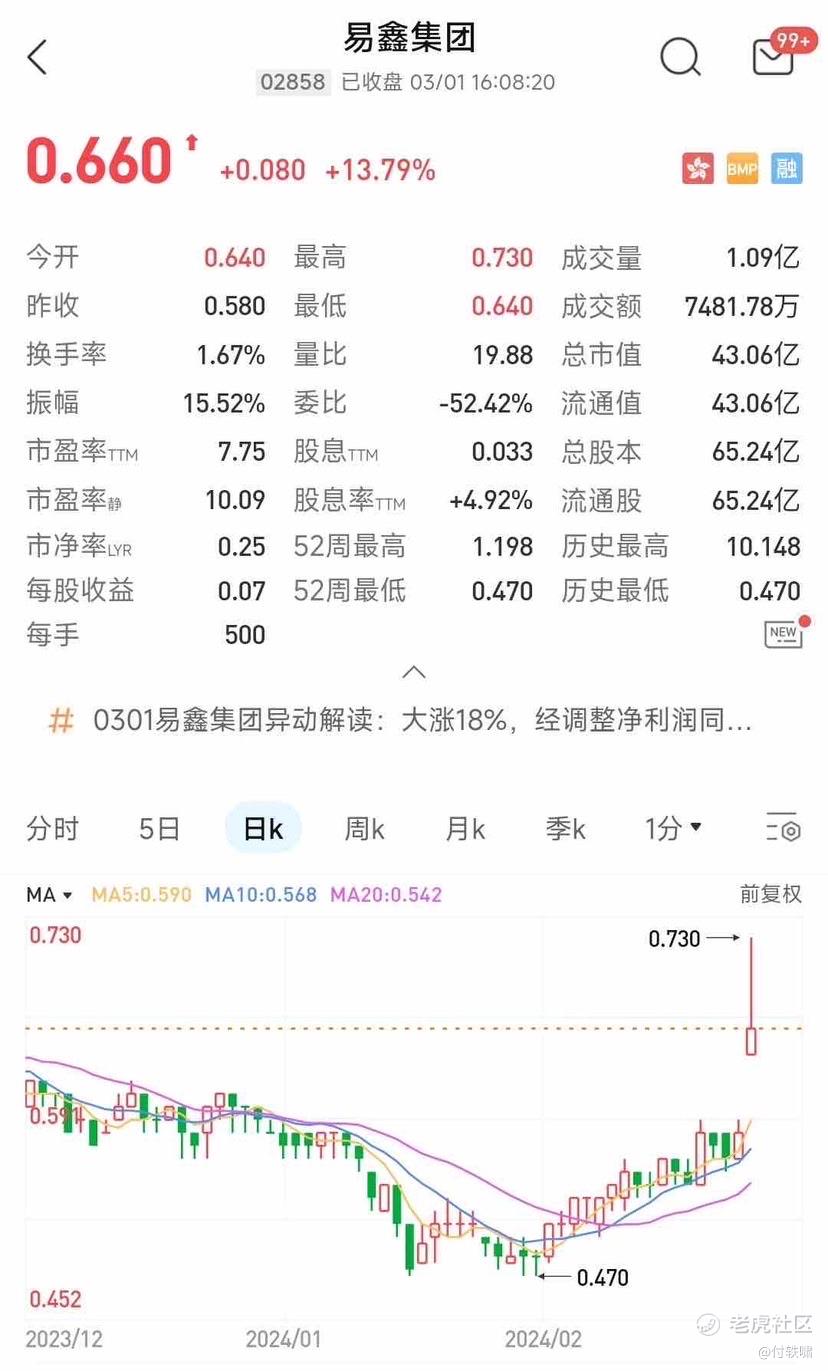Switch to the 周k chart tab
The height and width of the screenshot is (1371, 828).
(364, 828)
